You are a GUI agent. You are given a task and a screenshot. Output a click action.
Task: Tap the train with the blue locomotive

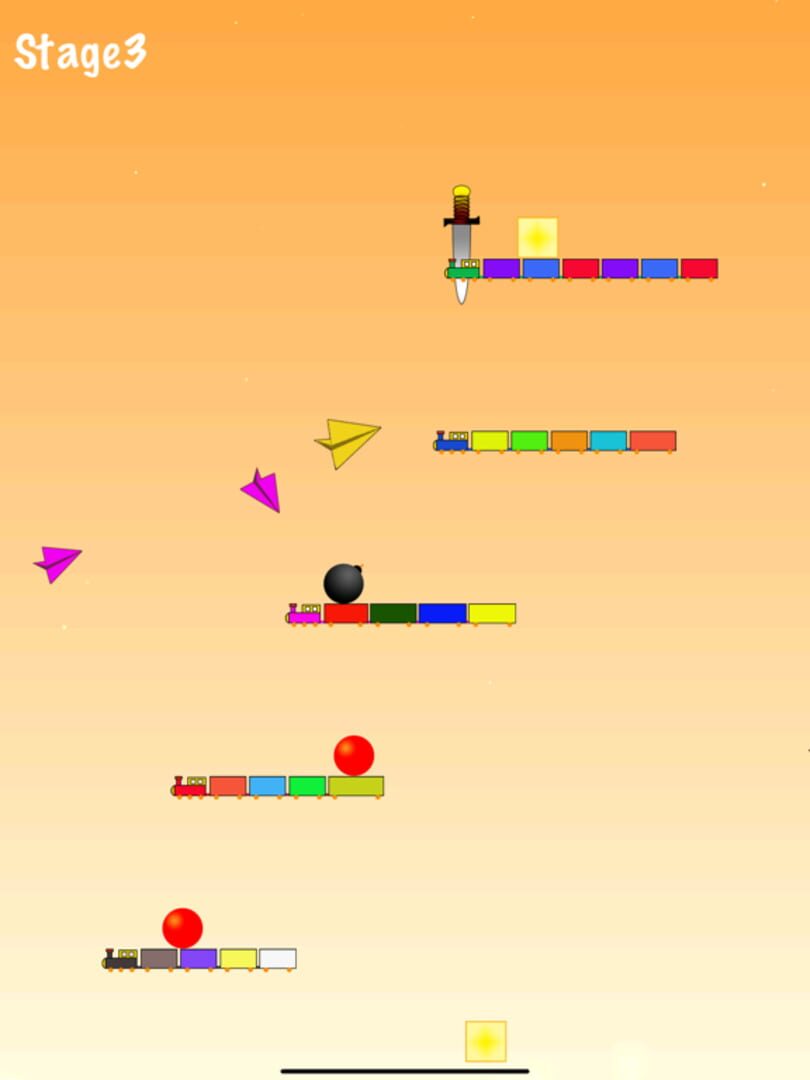tap(555, 441)
